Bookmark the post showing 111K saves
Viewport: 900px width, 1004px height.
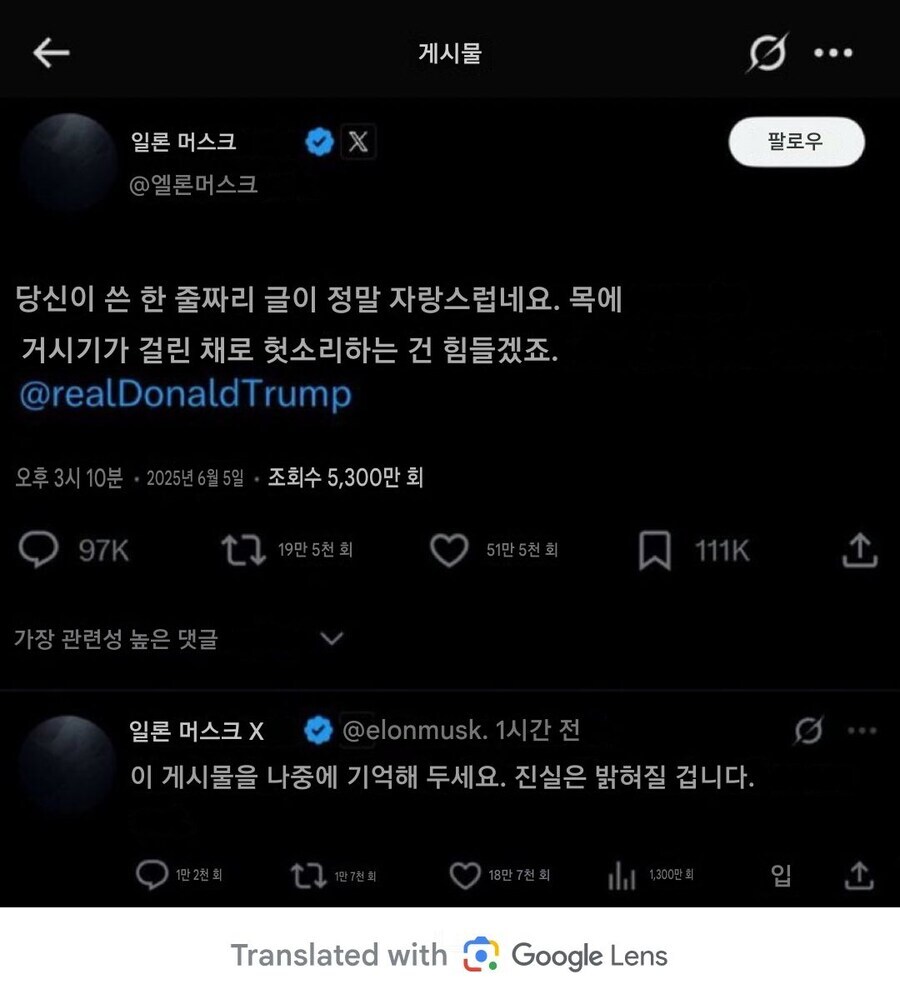point(655,549)
